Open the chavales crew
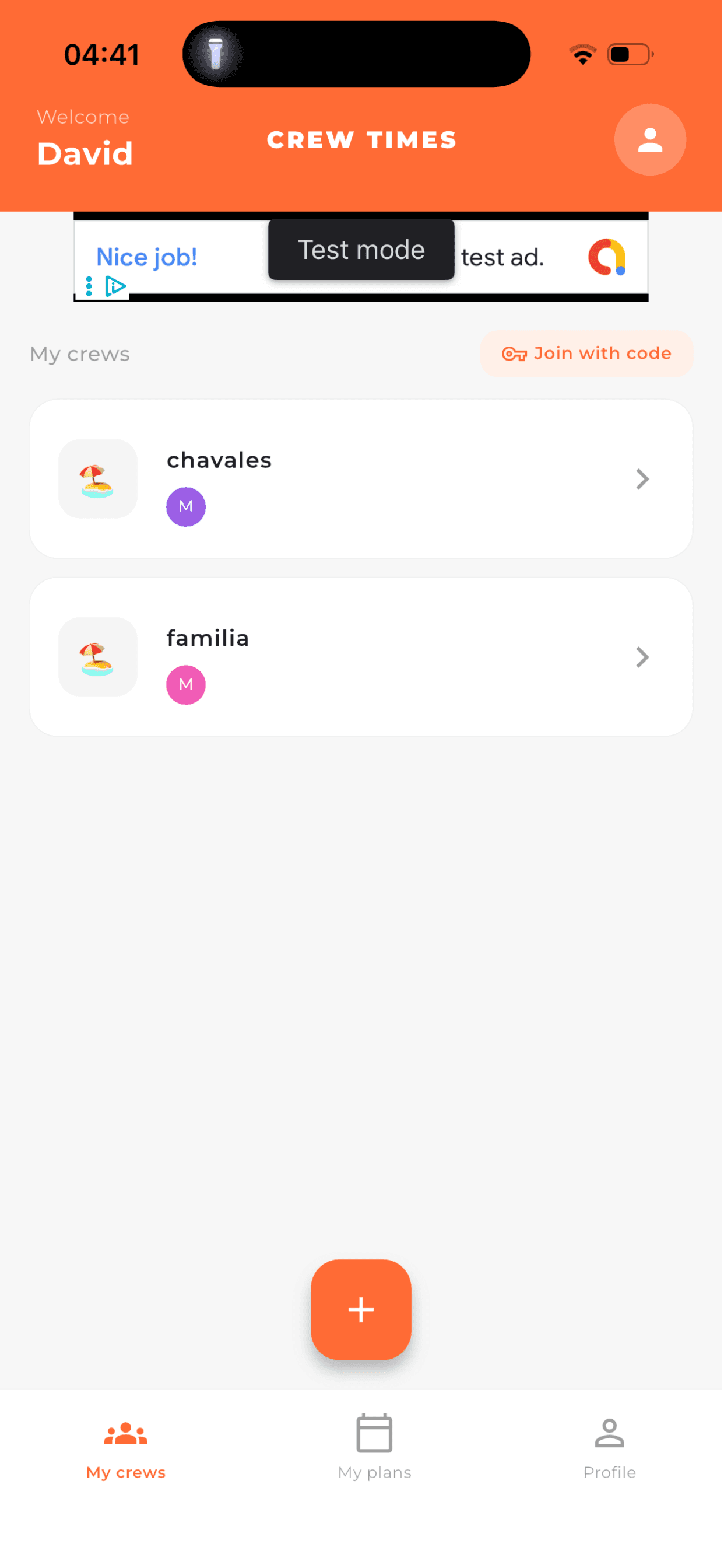This screenshot has height=1568, width=724. [x=361, y=479]
